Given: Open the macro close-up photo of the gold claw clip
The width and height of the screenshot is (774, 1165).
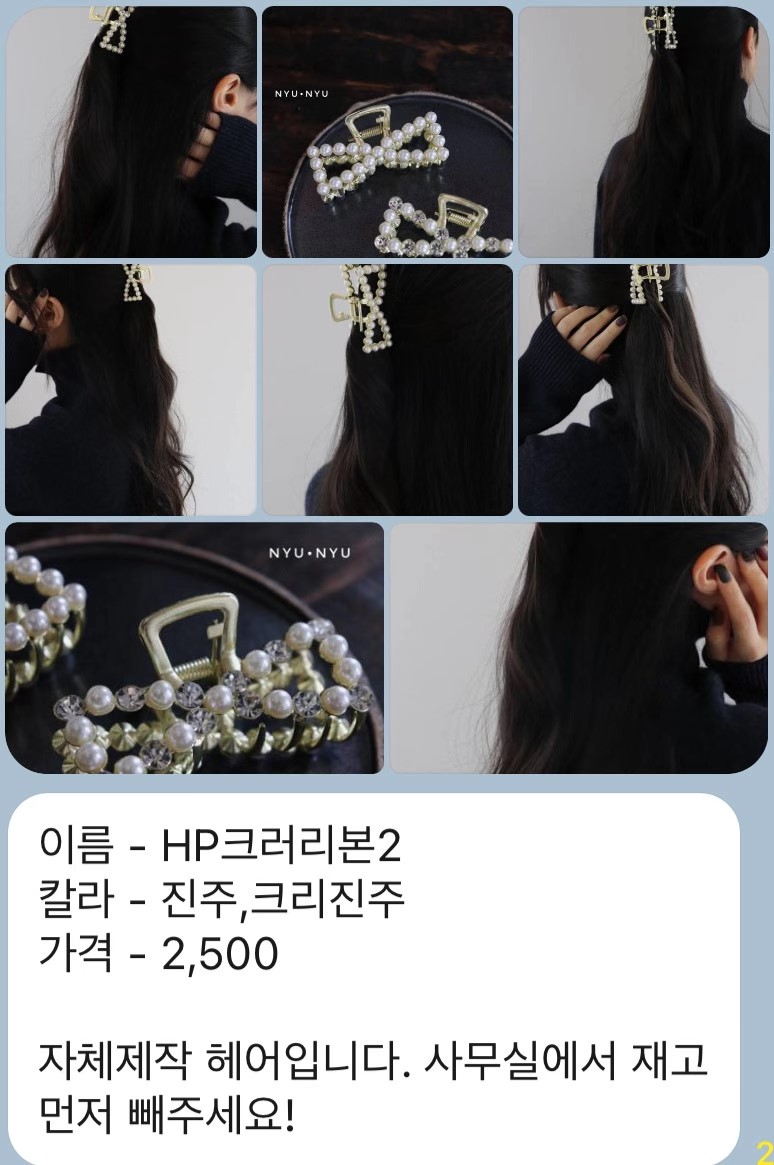Looking at the screenshot, I should coord(194,648).
